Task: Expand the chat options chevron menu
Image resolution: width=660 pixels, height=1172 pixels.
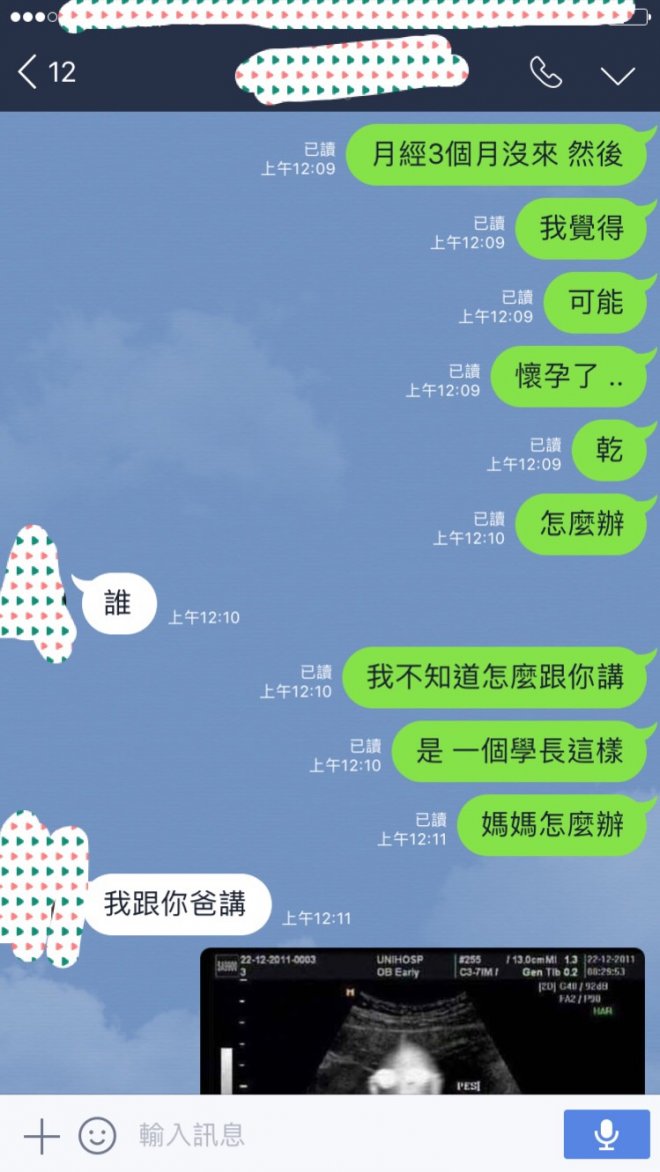Action: [x=617, y=74]
